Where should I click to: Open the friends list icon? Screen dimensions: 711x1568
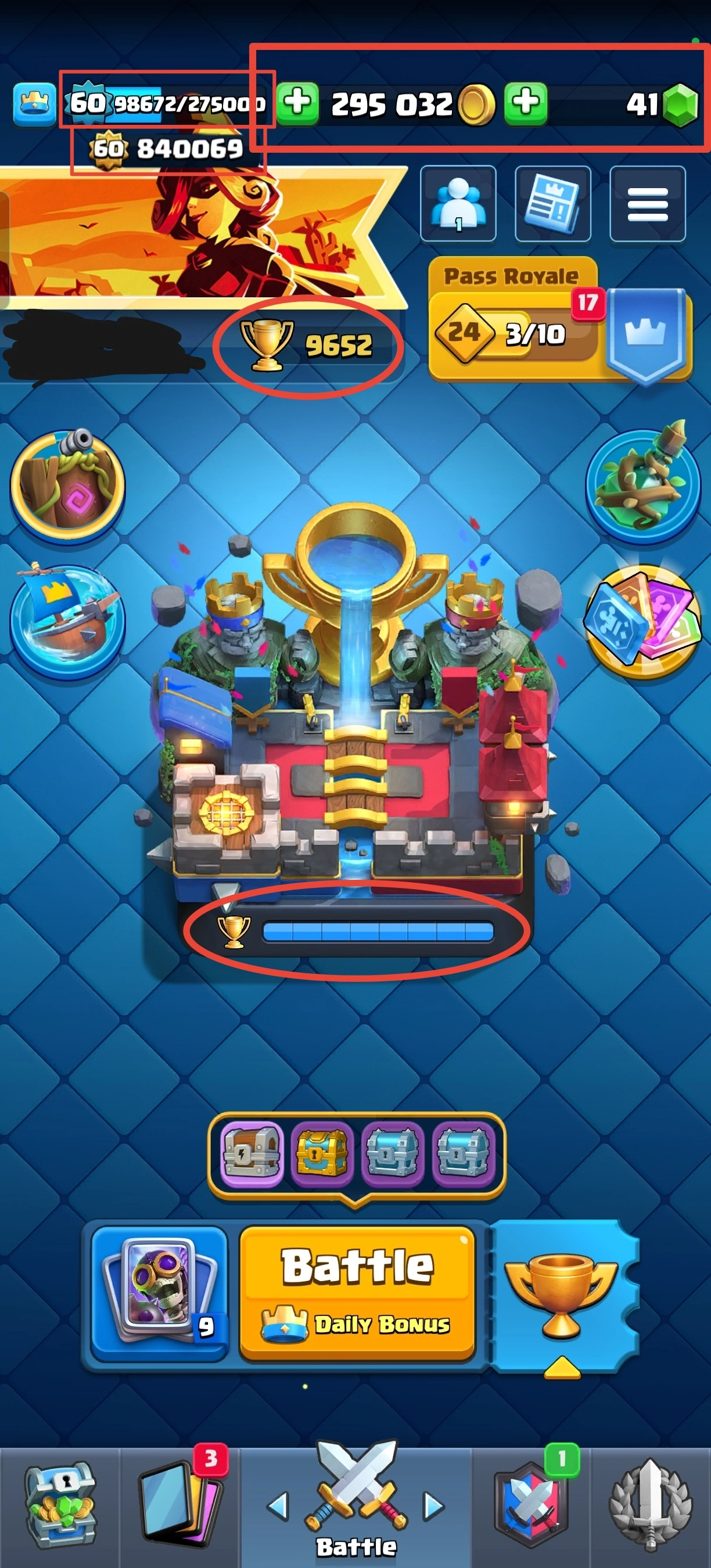coord(458,203)
